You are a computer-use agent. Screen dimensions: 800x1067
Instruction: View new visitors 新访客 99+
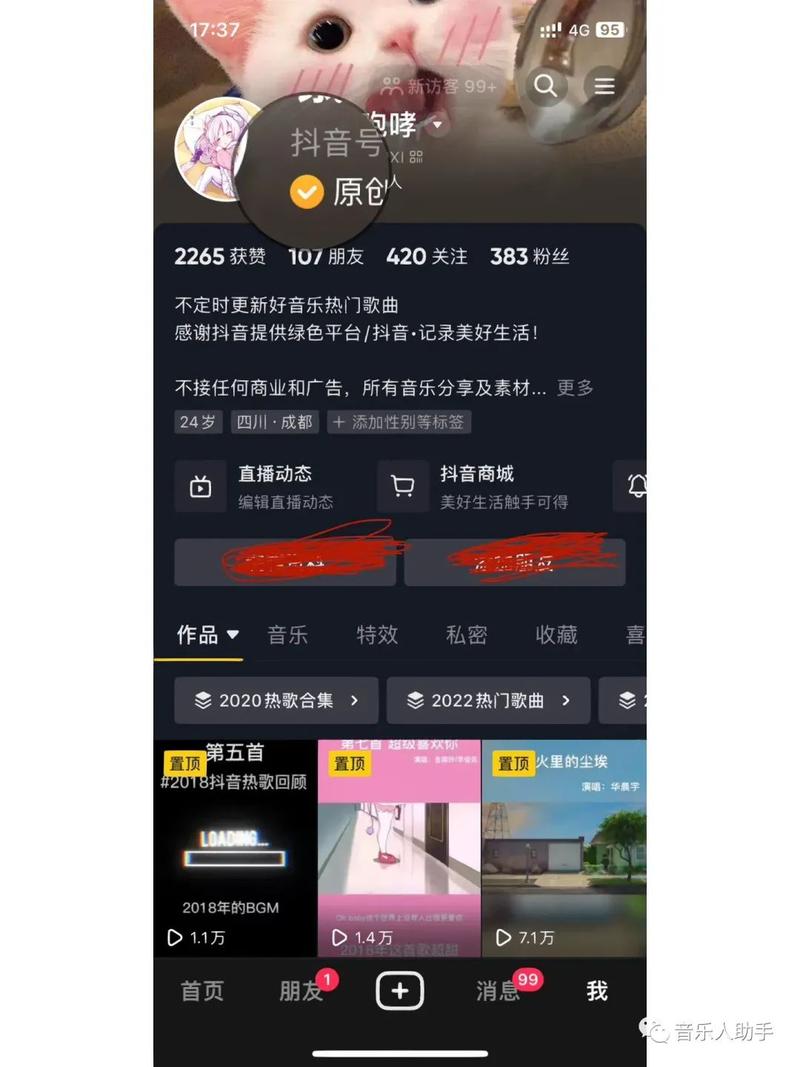point(438,86)
